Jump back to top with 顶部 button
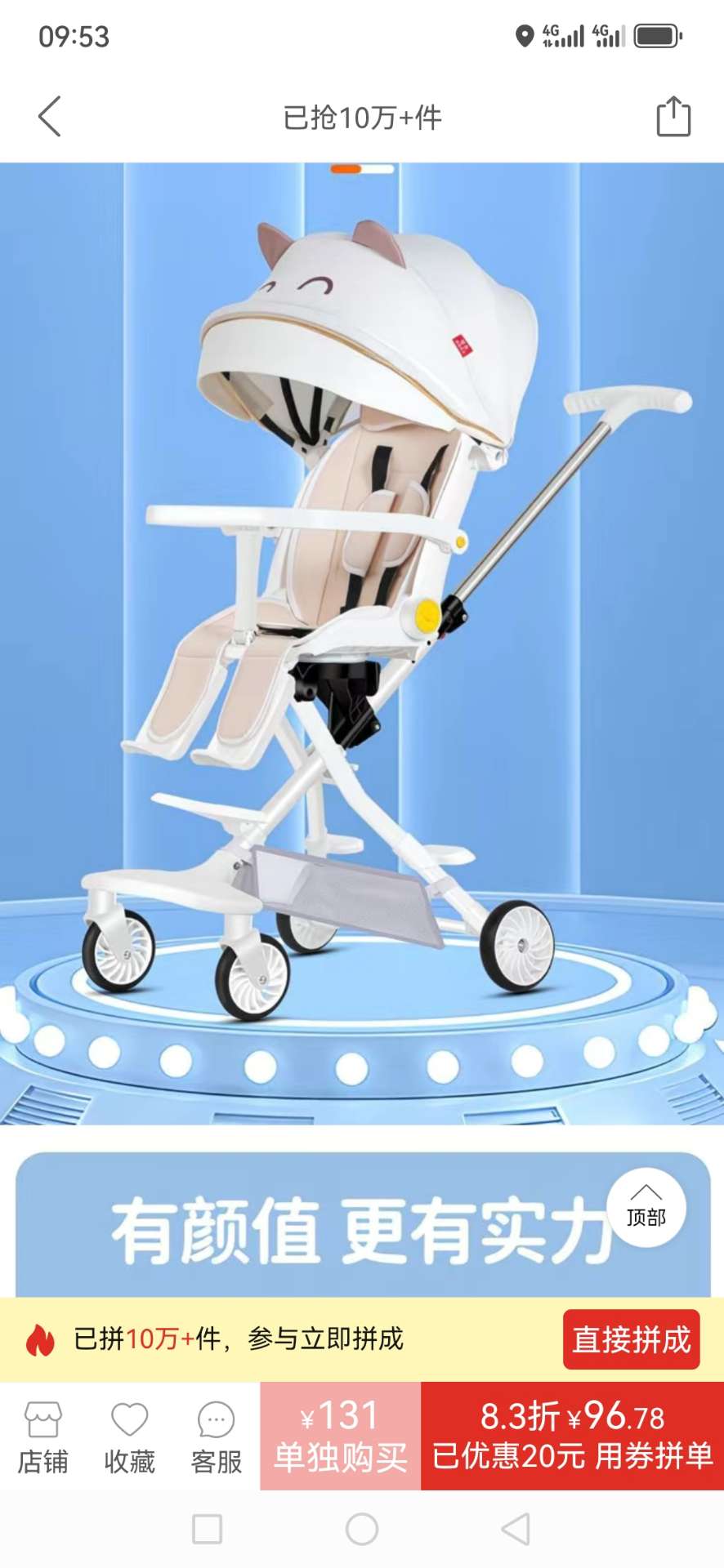The height and width of the screenshot is (1568, 724). click(646, 1208)
